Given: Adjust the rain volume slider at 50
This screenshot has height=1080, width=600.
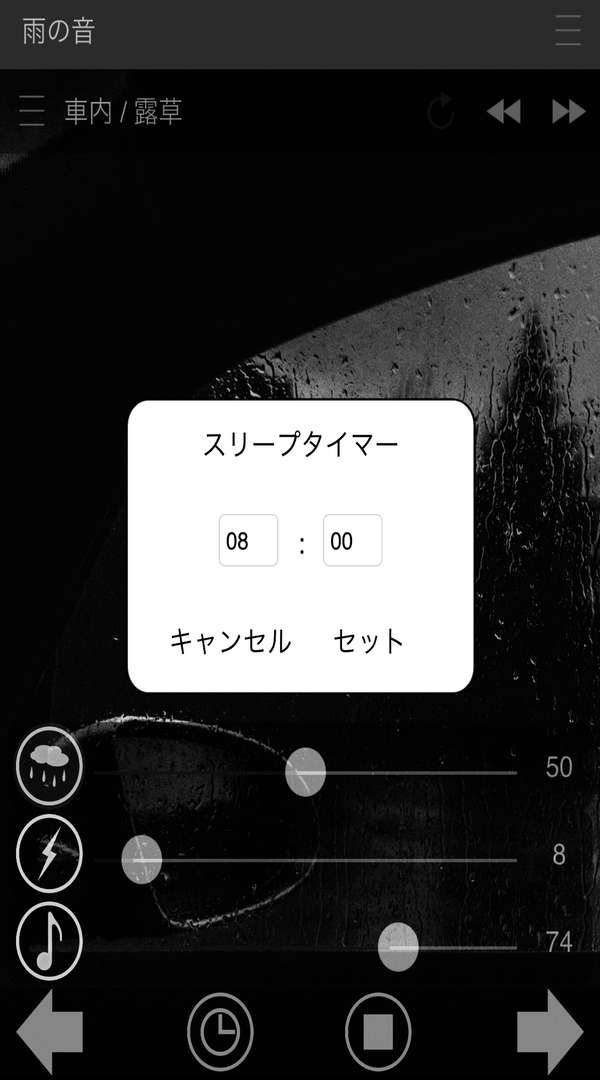Looking at the screenshot, I should (x=305, y=772).
